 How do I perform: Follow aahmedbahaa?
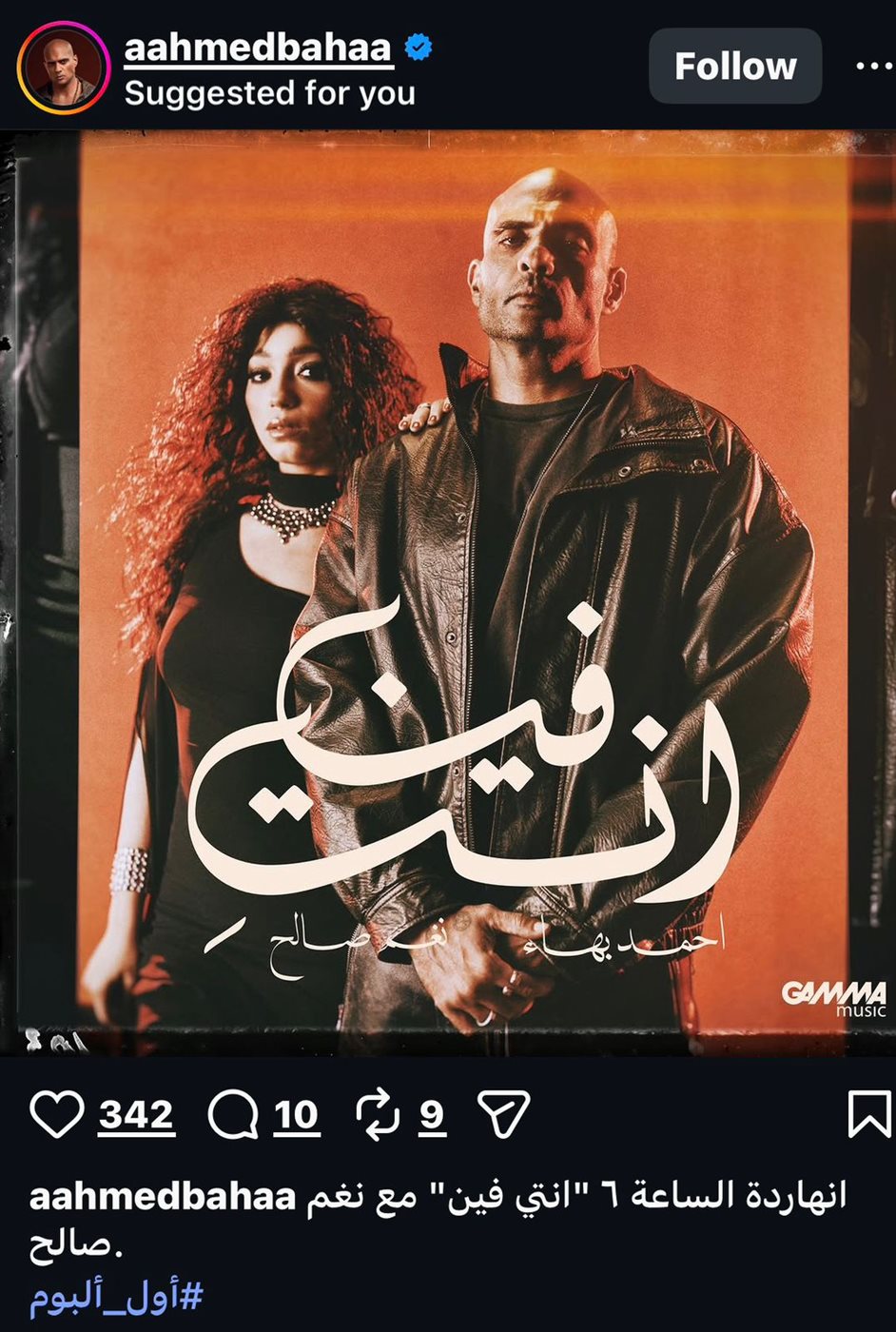(734, 67)
